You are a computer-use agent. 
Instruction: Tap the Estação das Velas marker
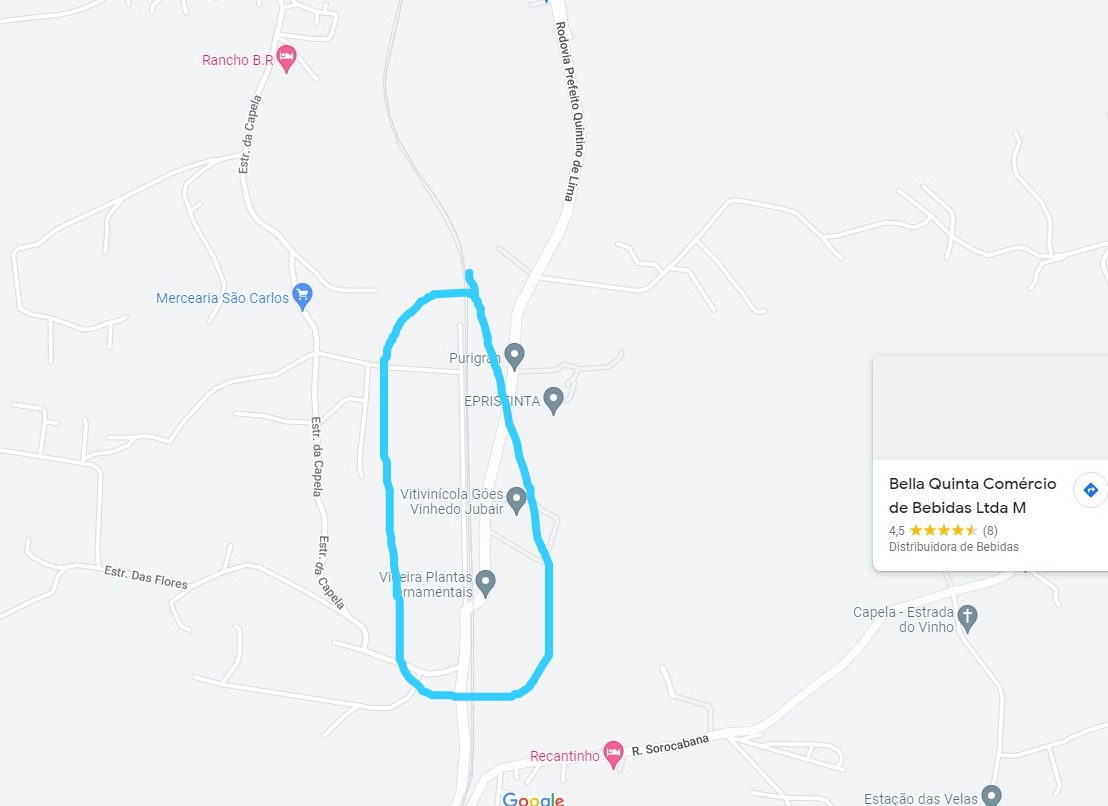[x=991, y=795]
